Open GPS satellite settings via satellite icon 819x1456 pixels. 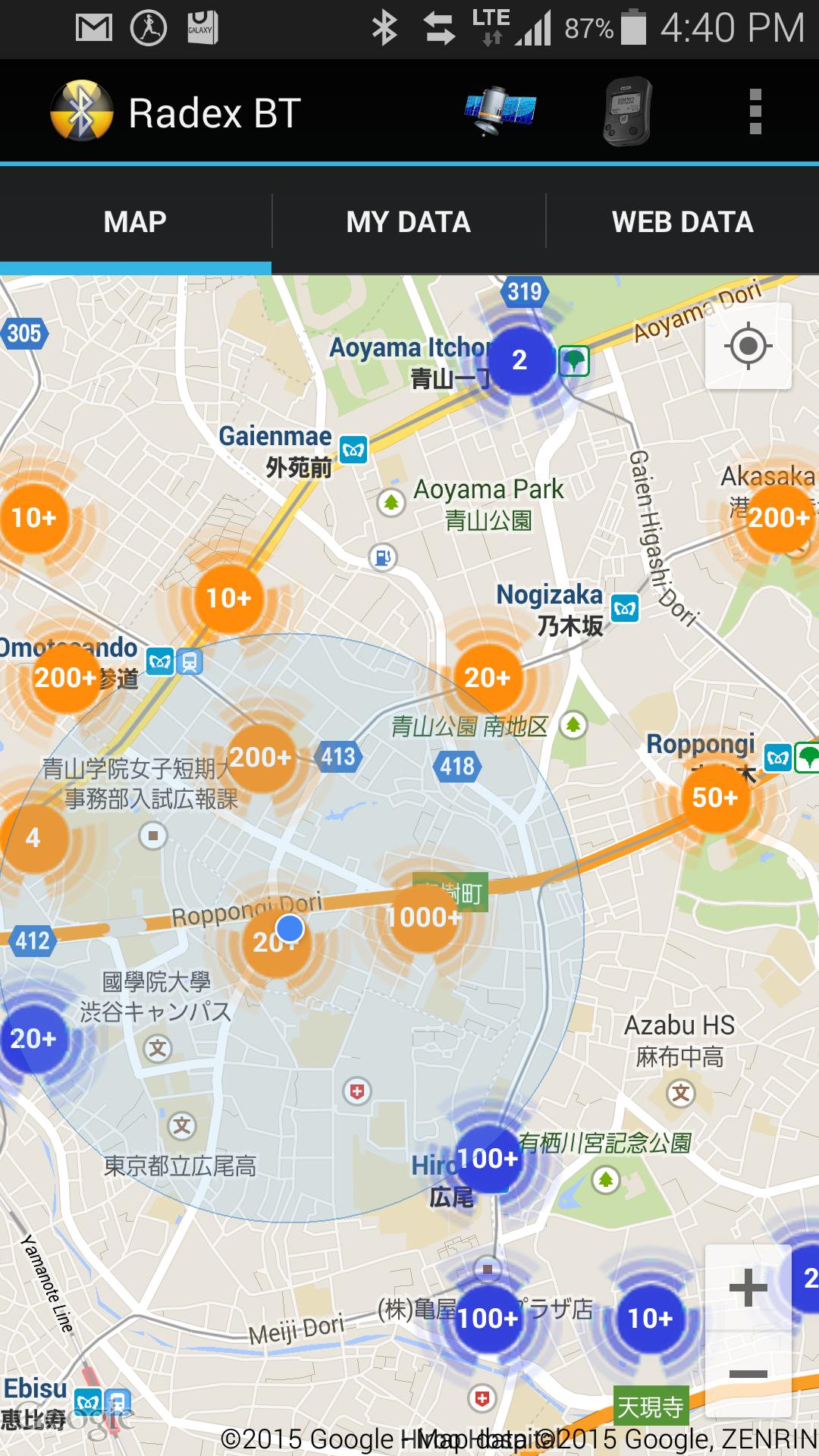[x=502, y=111]
